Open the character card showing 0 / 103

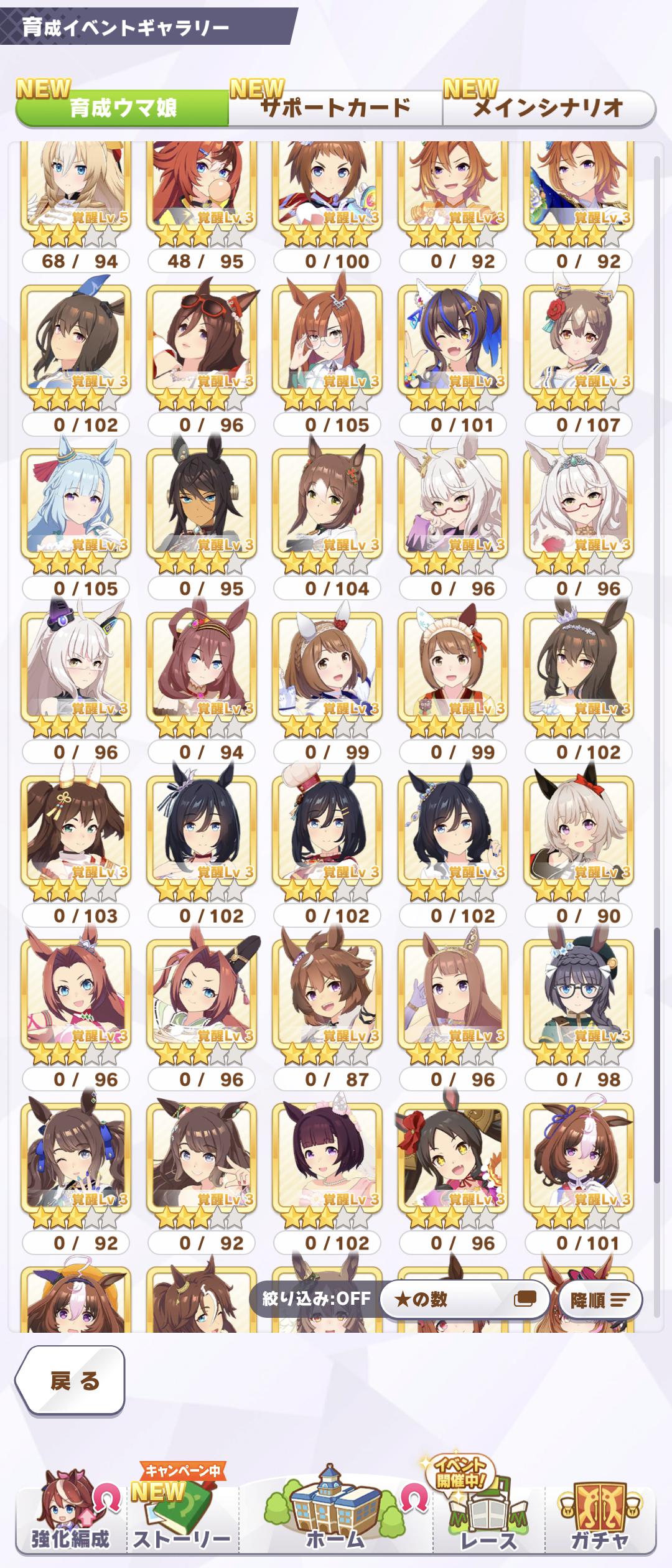(x=76, y=833)
